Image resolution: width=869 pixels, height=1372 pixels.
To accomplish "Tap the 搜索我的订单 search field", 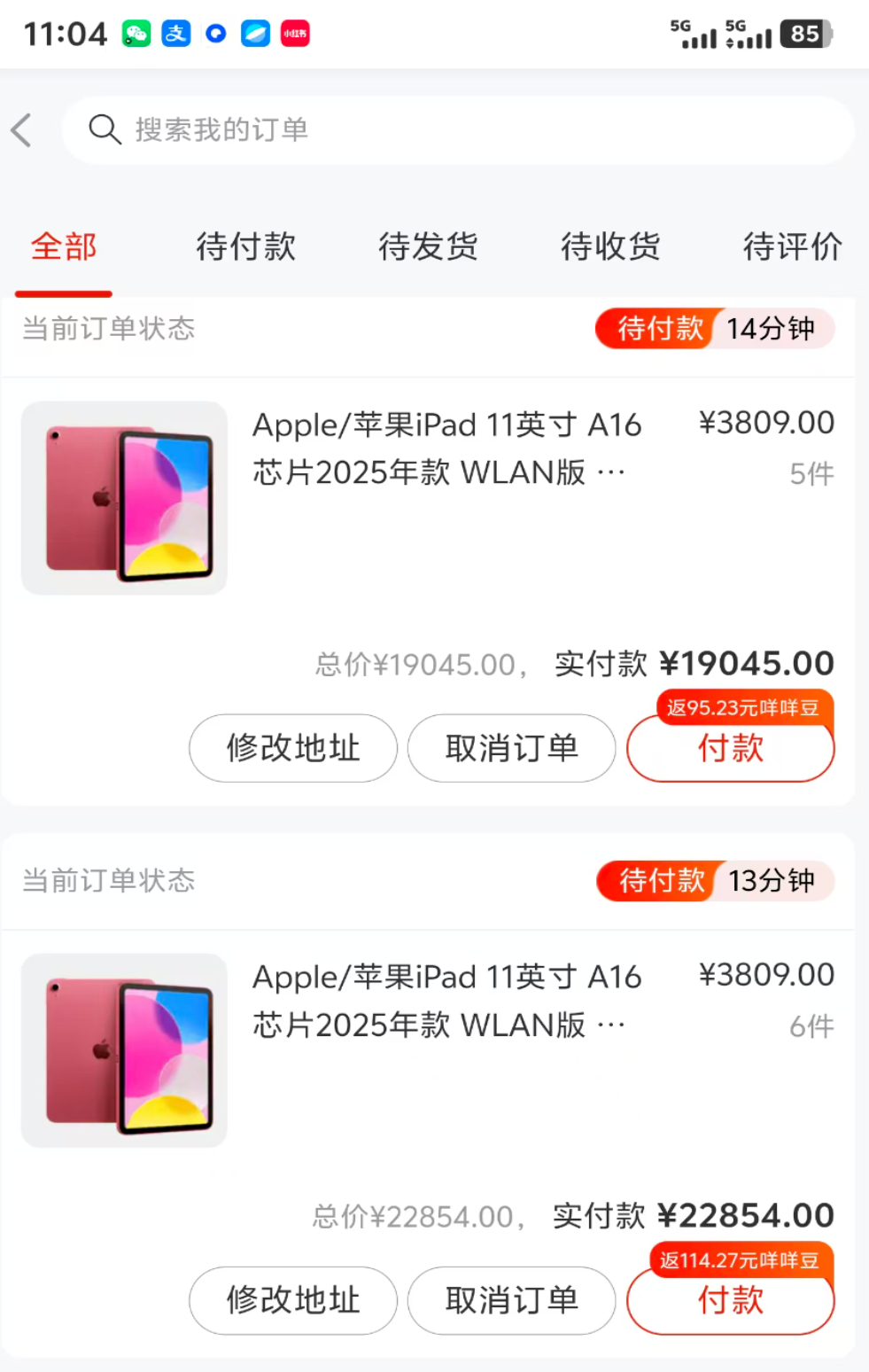I will [x=456, y=130].
